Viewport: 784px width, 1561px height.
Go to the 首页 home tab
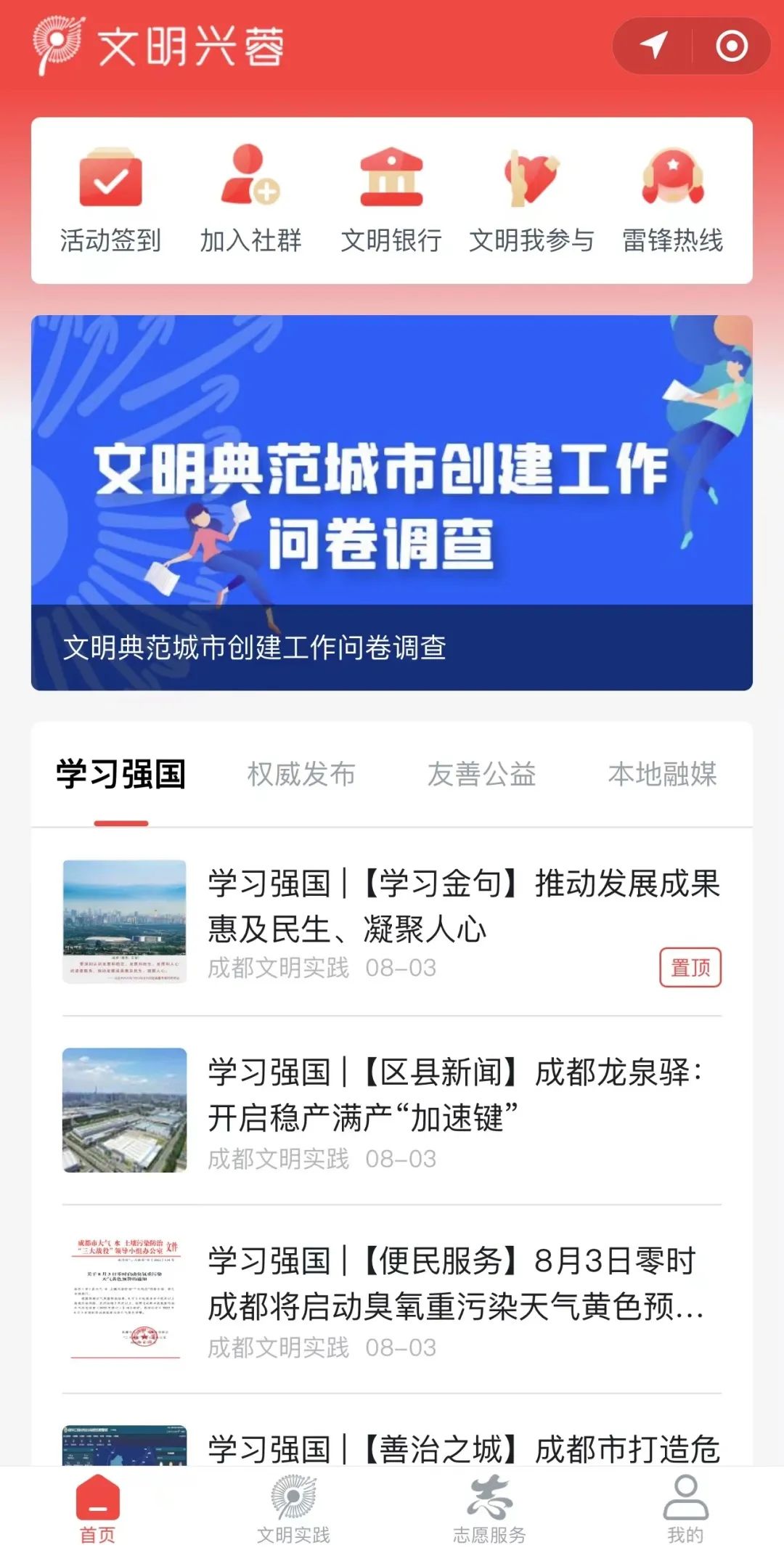pyautogui.click(x=98, y=1507)
